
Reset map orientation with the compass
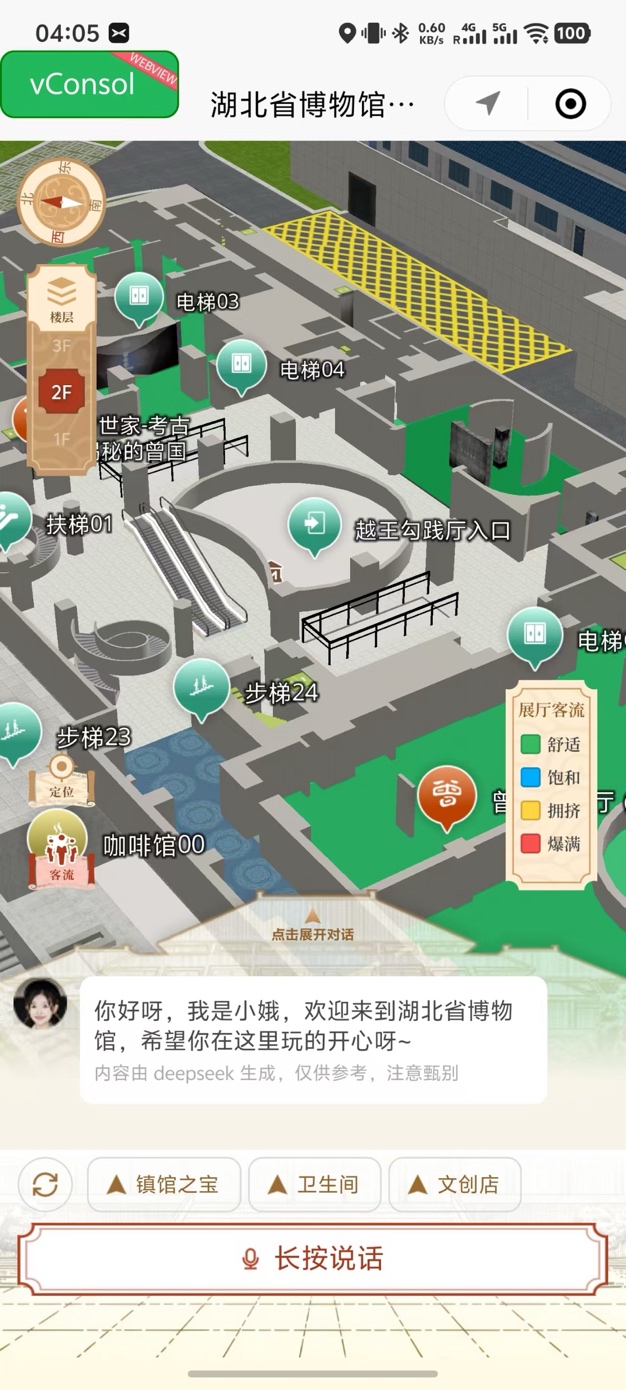(x=62, y=203)
